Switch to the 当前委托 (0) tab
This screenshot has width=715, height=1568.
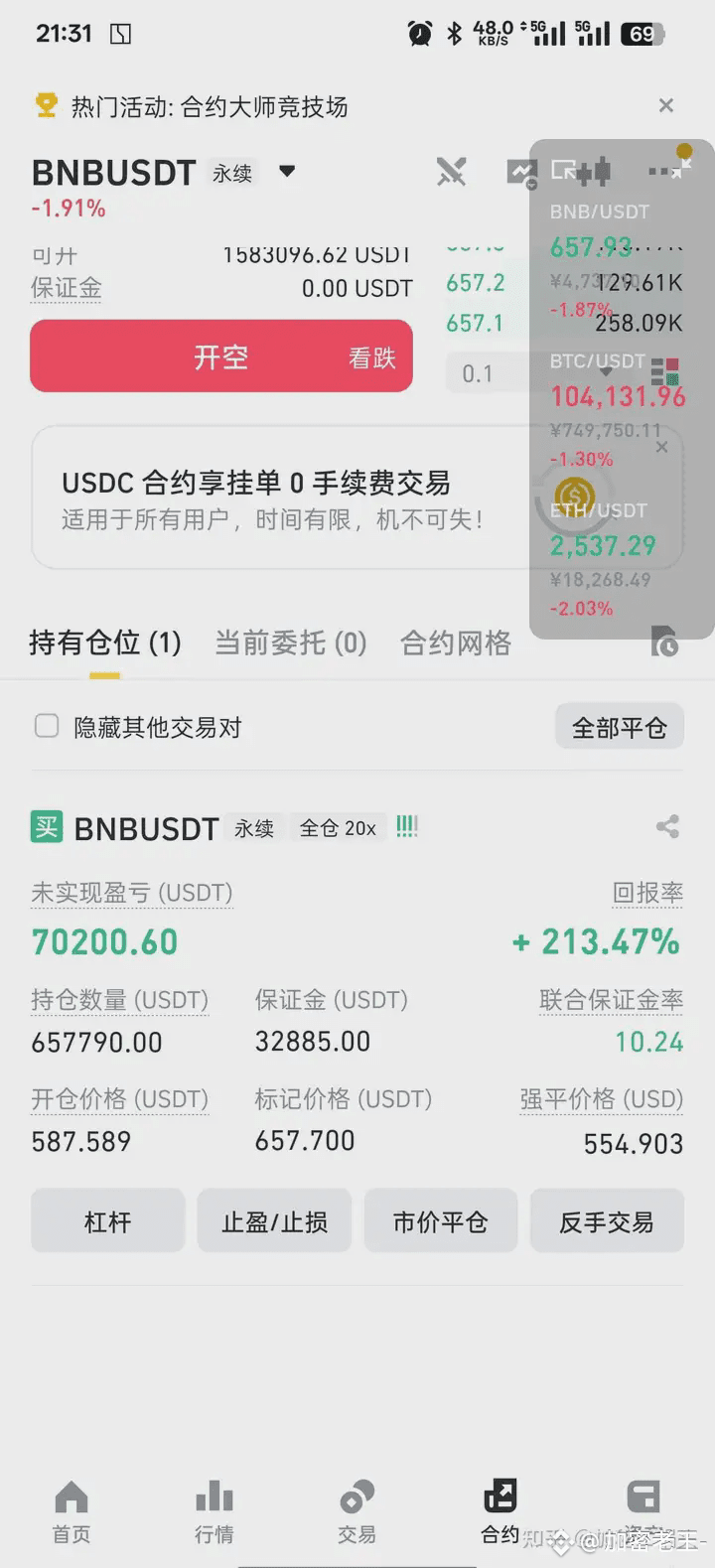(291, 642)
